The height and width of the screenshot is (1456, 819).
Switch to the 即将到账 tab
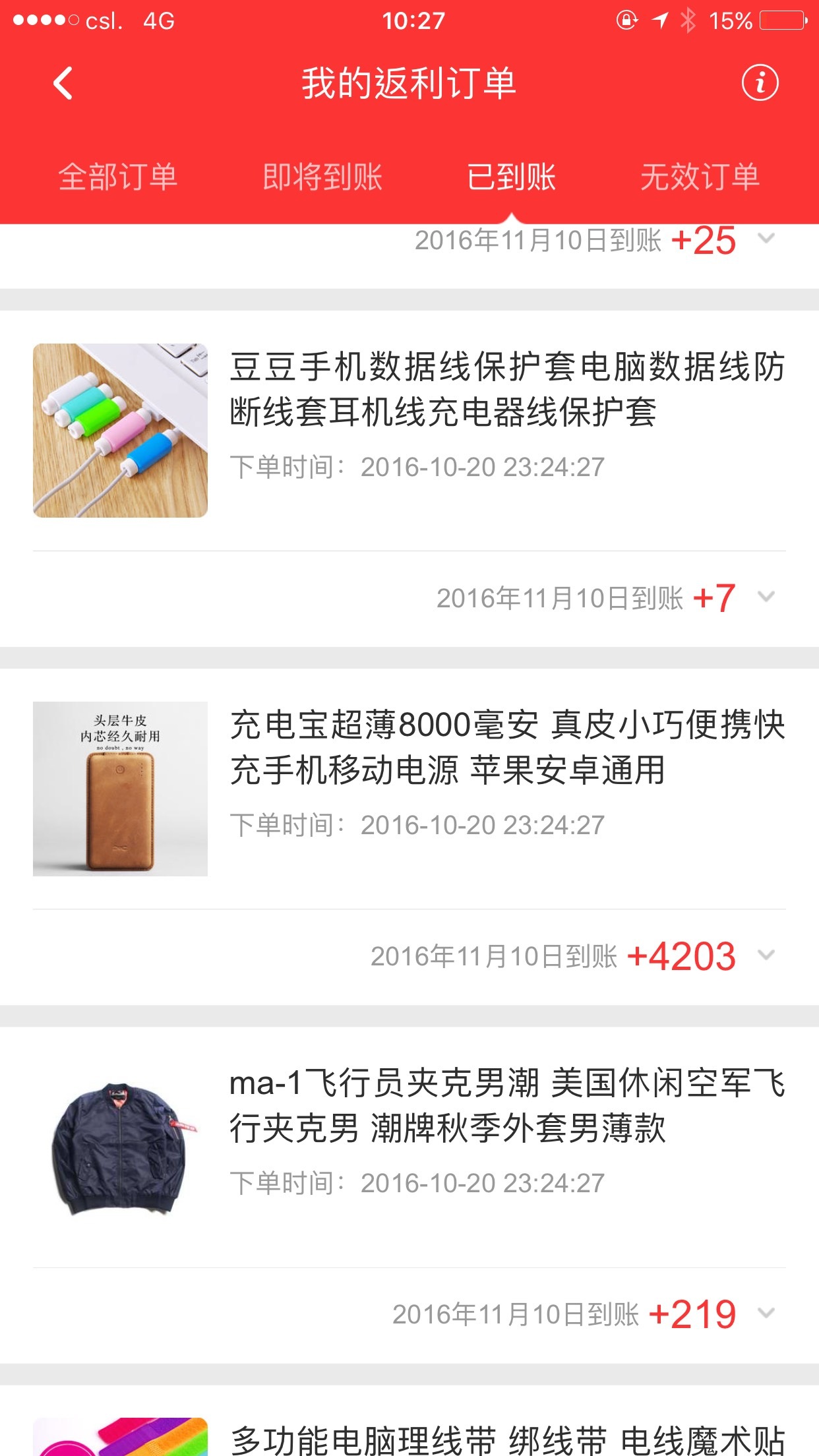coord(322,177)
